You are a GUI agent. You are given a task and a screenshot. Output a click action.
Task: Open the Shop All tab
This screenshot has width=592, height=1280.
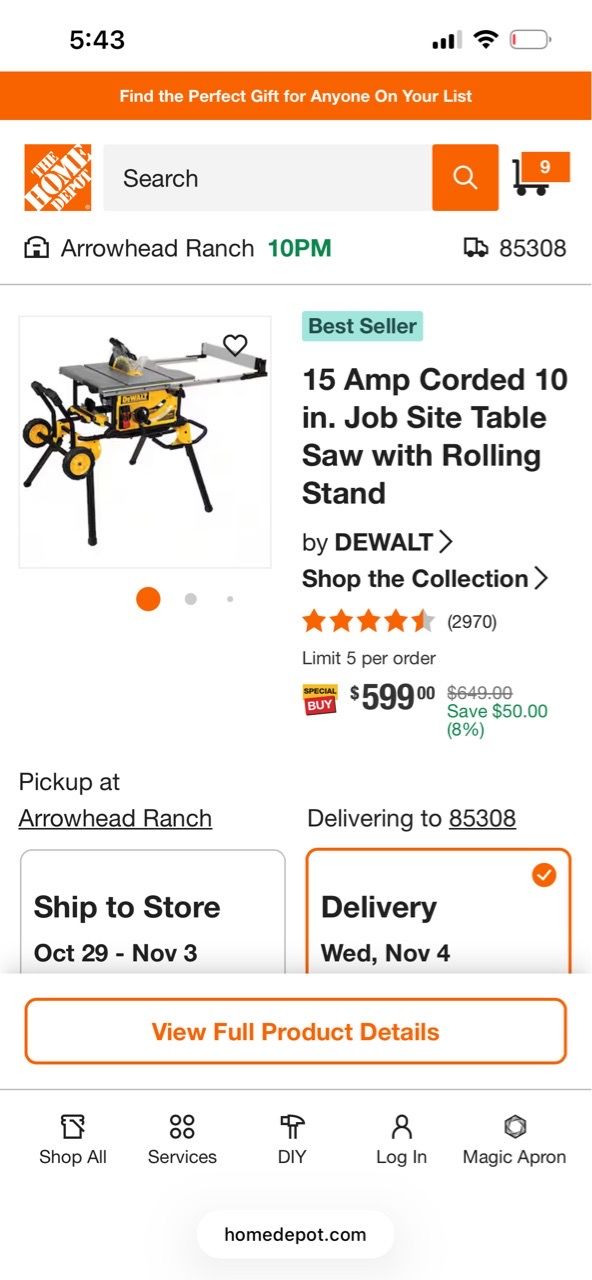pos(73,1140)
